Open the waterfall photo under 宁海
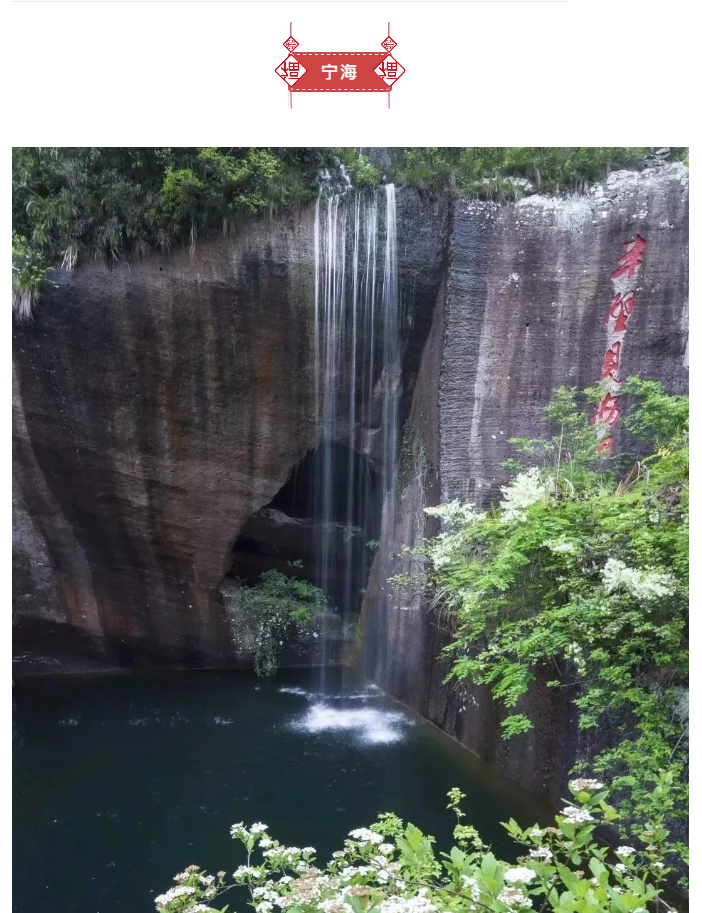702x913 pixels. coord(350,529)
